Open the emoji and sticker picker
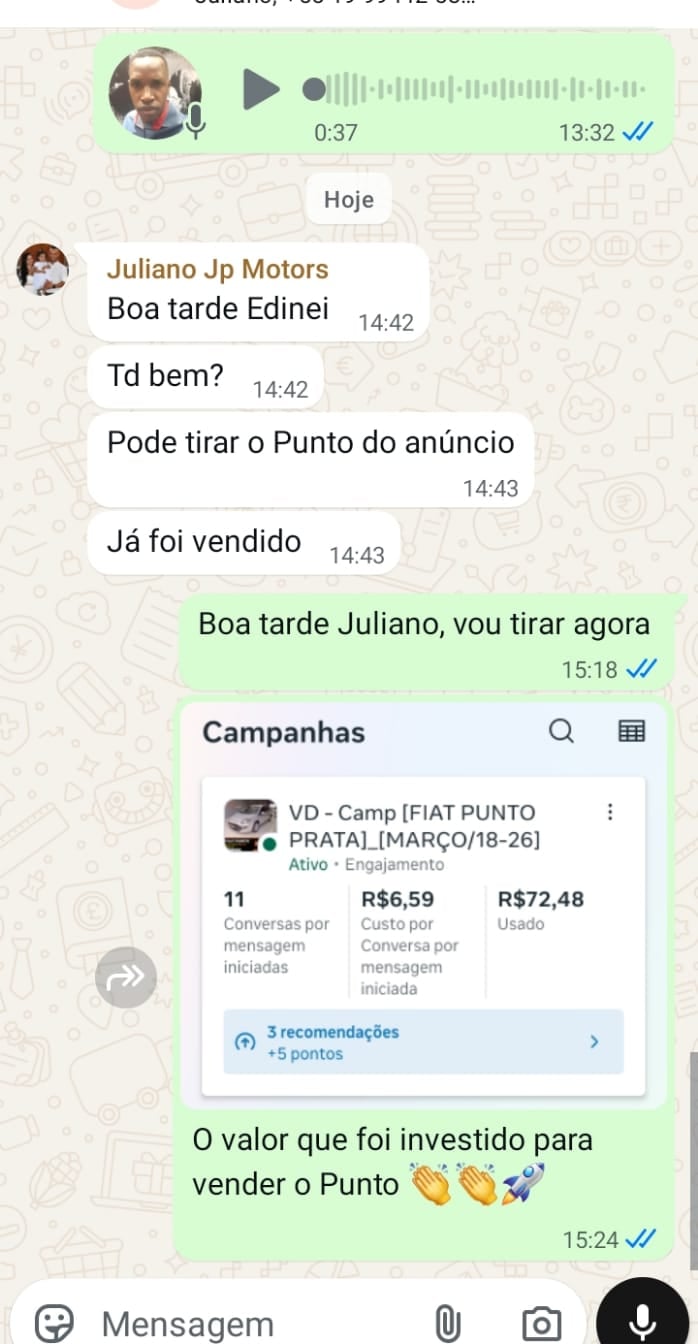The width and height of the screenshot is (698, 1344). coord(54,1323)
